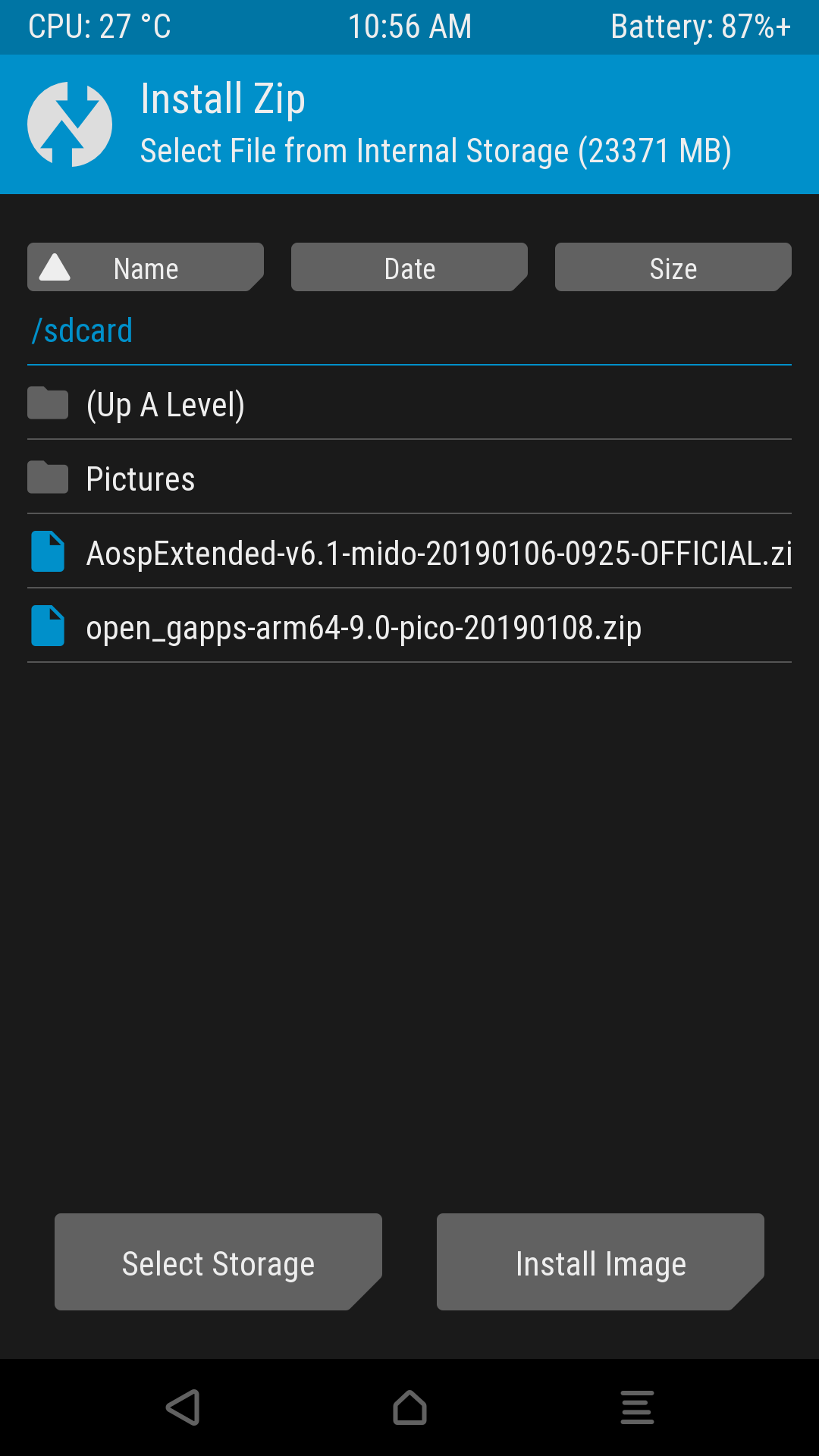
Task: Open the log console menu icon
Action: (637, 1407)
